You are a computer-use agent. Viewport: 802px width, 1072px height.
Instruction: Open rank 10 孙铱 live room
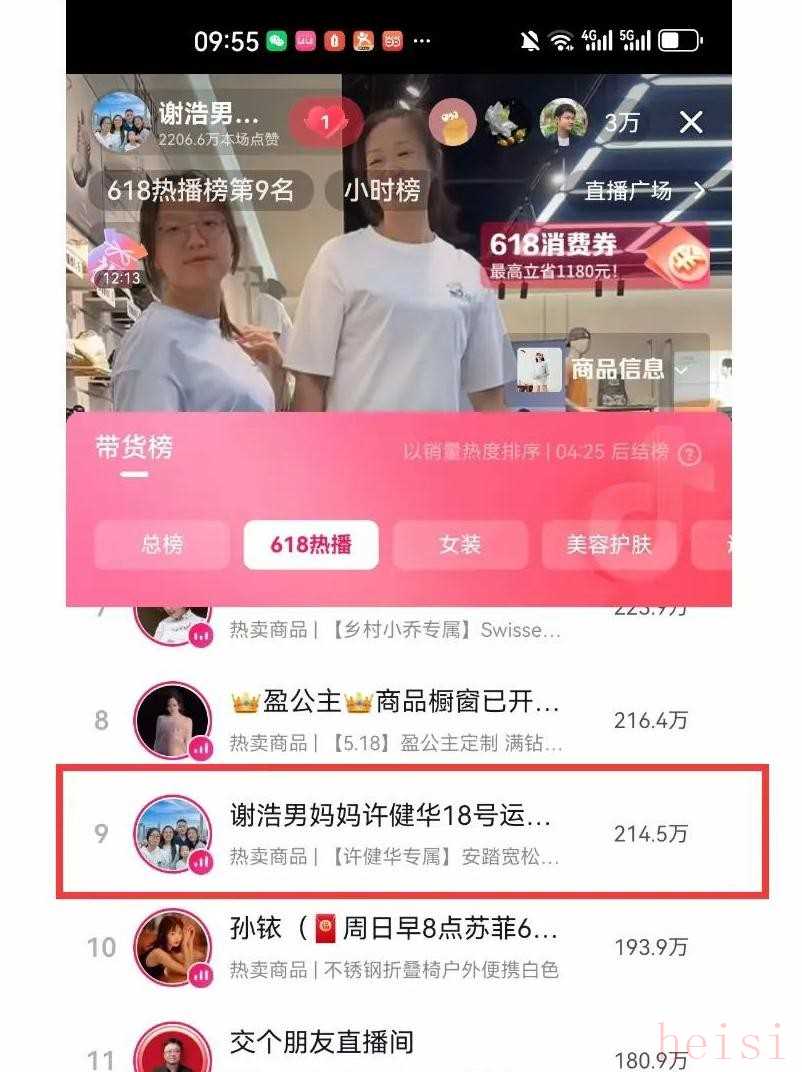(x=400, y=946)
